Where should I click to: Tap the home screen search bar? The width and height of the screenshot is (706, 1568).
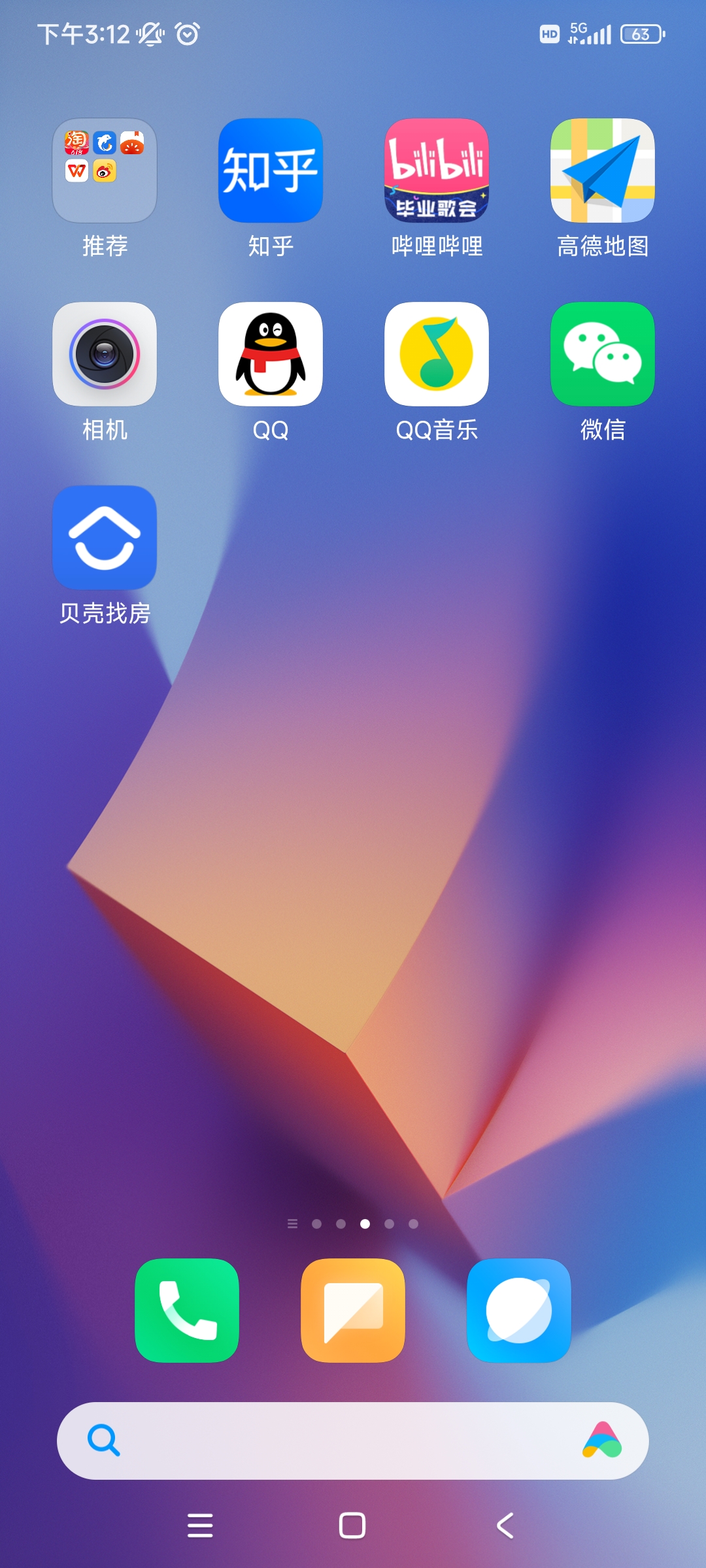pyautogui.click(x=340, y=1441)
